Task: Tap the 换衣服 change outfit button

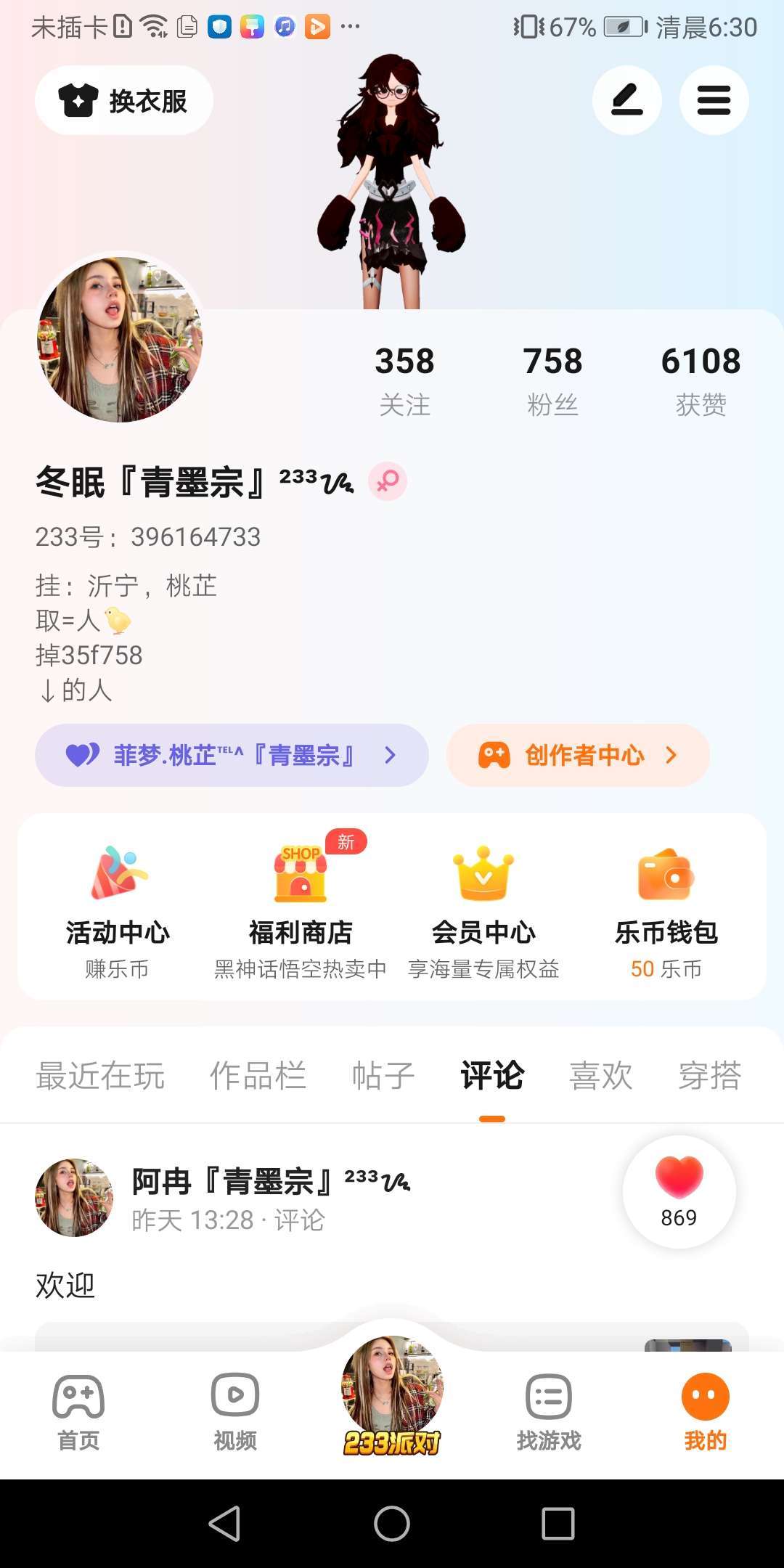Action: pos(124,100)
